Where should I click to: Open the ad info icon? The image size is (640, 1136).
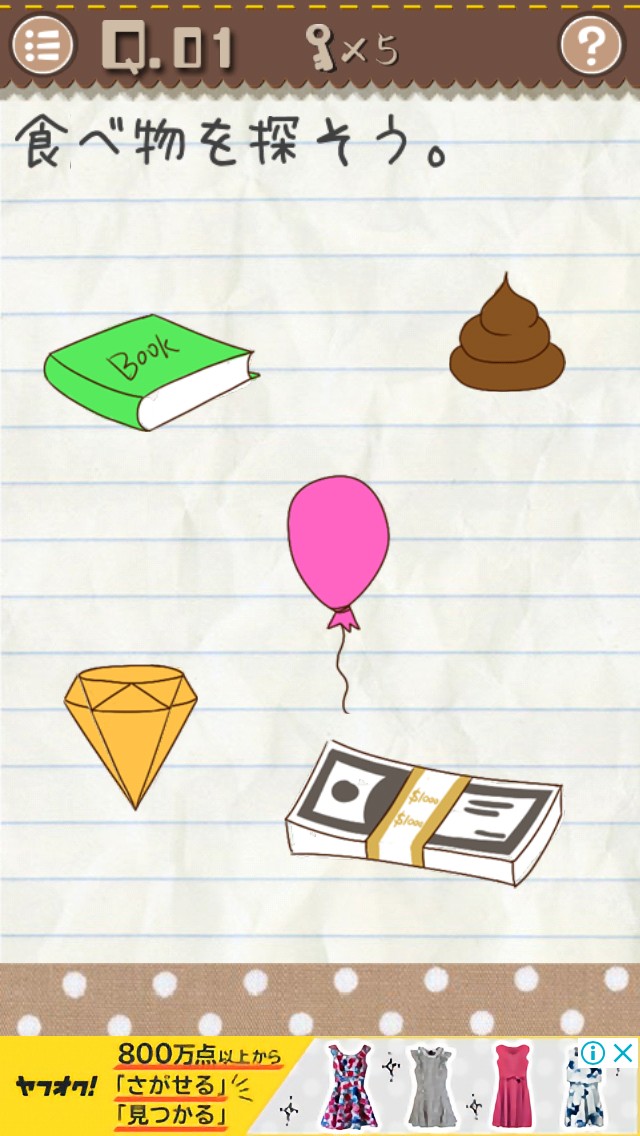[594, 1053]
